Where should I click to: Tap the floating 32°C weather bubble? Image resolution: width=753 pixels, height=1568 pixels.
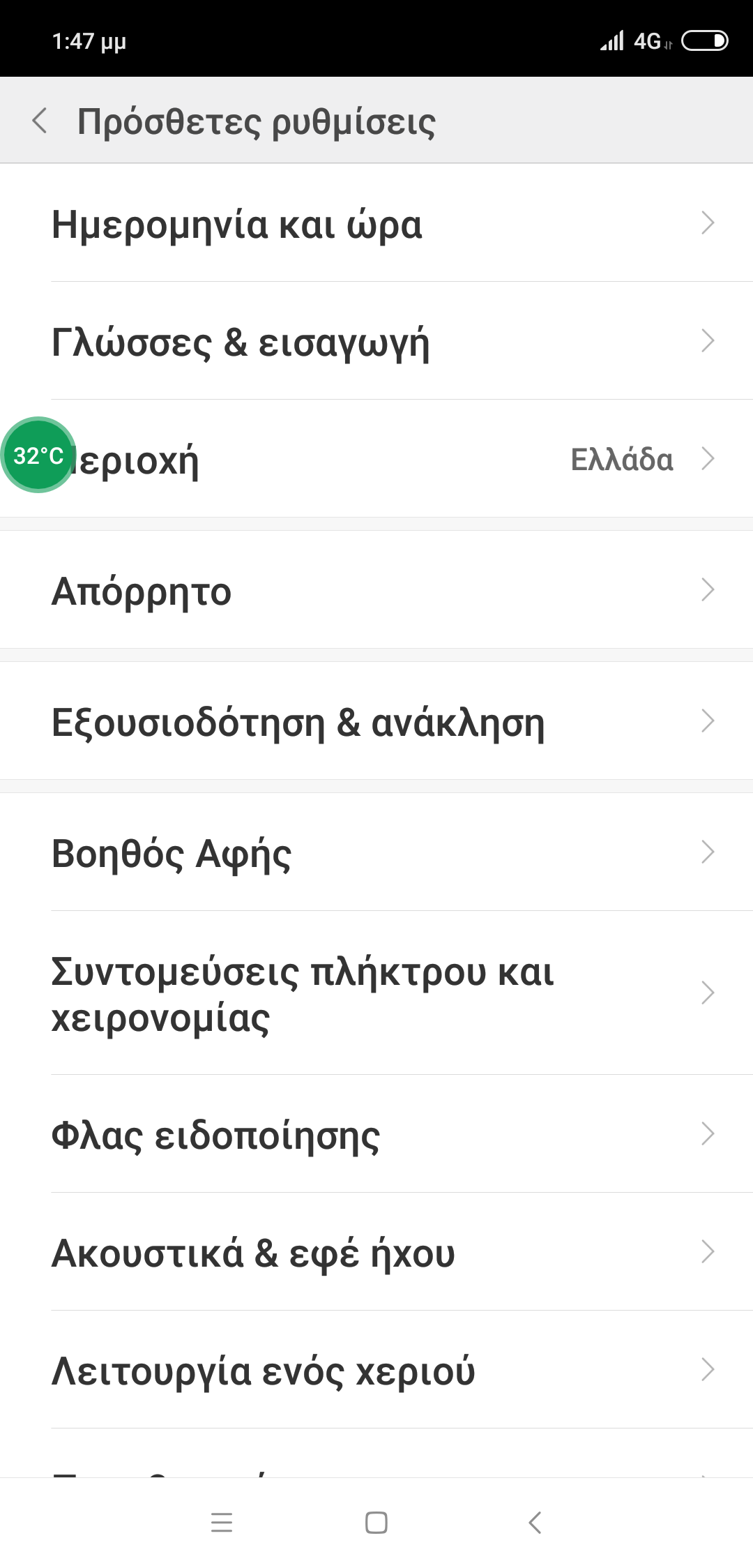[38, 455]
